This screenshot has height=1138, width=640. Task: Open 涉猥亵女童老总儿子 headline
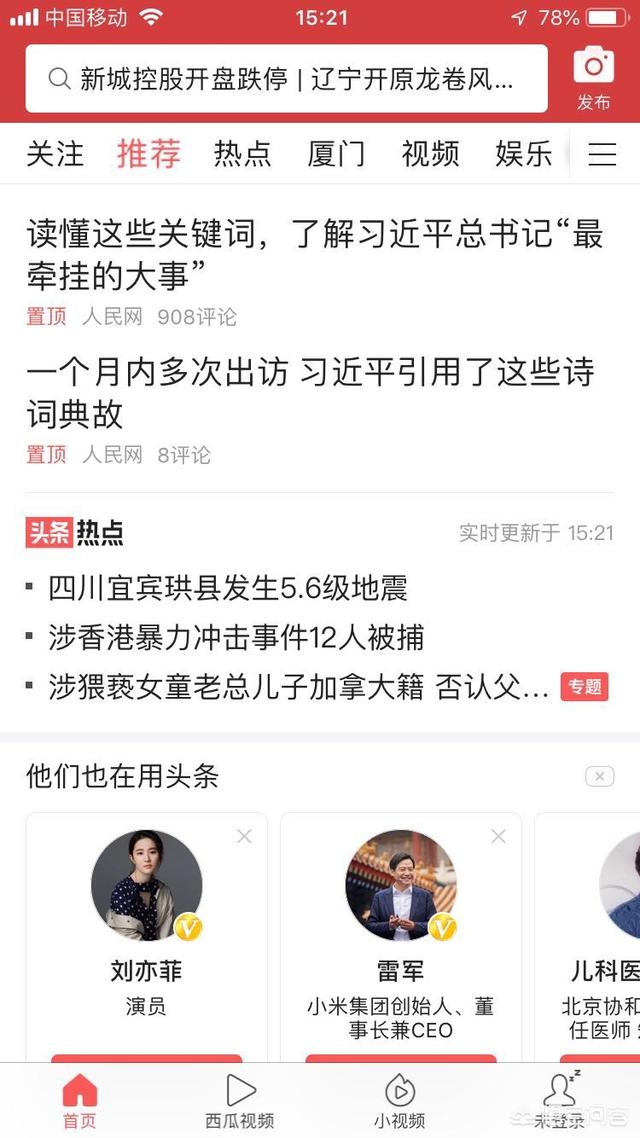click(298, 687)
